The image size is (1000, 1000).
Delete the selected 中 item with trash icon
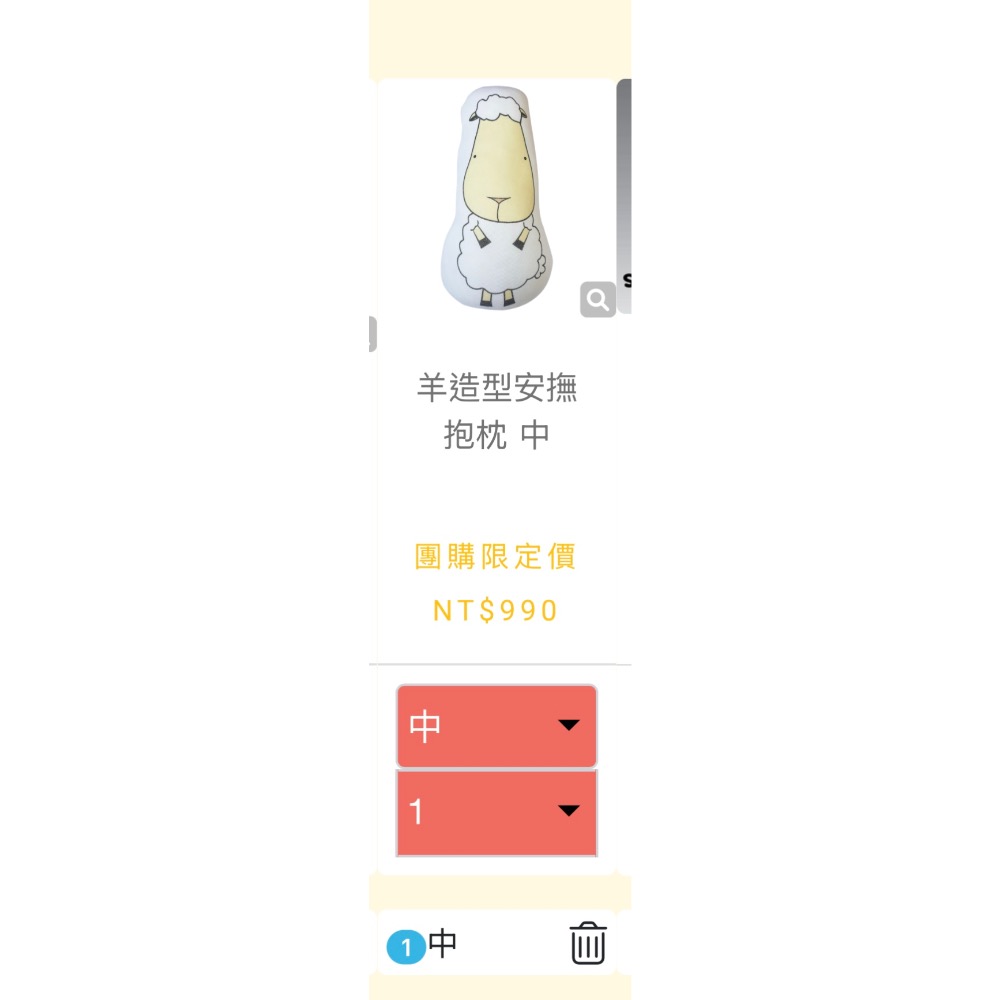pos(588,943)
